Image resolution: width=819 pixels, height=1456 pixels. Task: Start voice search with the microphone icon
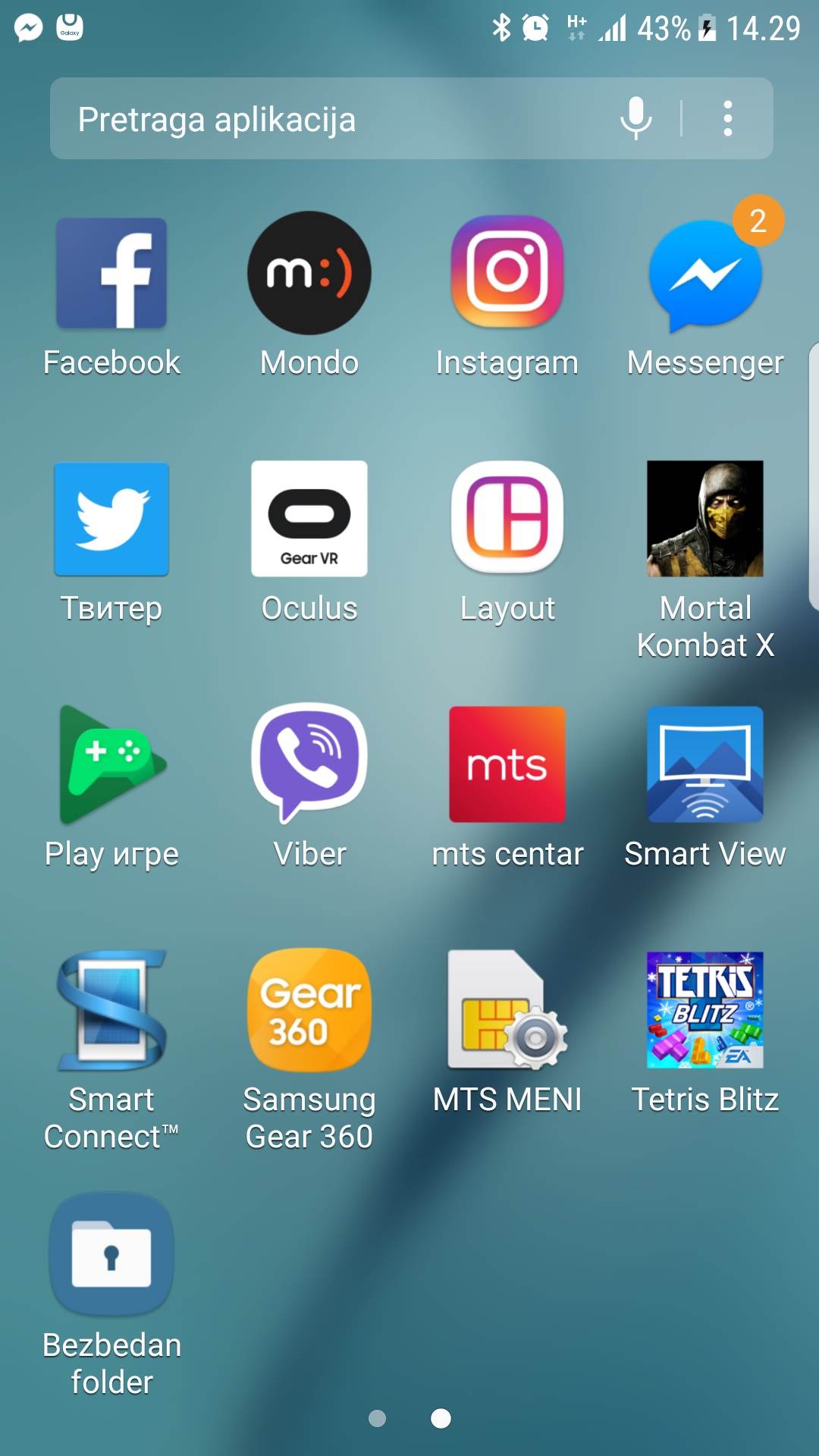[635, 118]
